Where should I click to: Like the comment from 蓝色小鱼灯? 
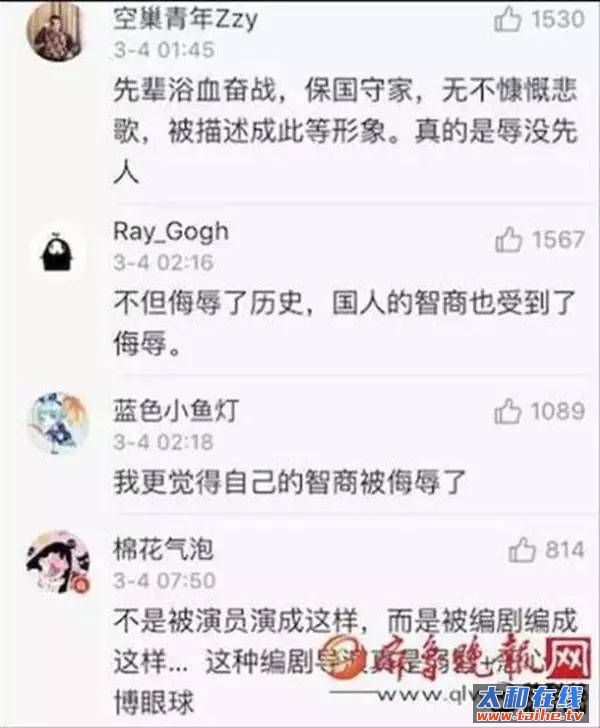509,410
